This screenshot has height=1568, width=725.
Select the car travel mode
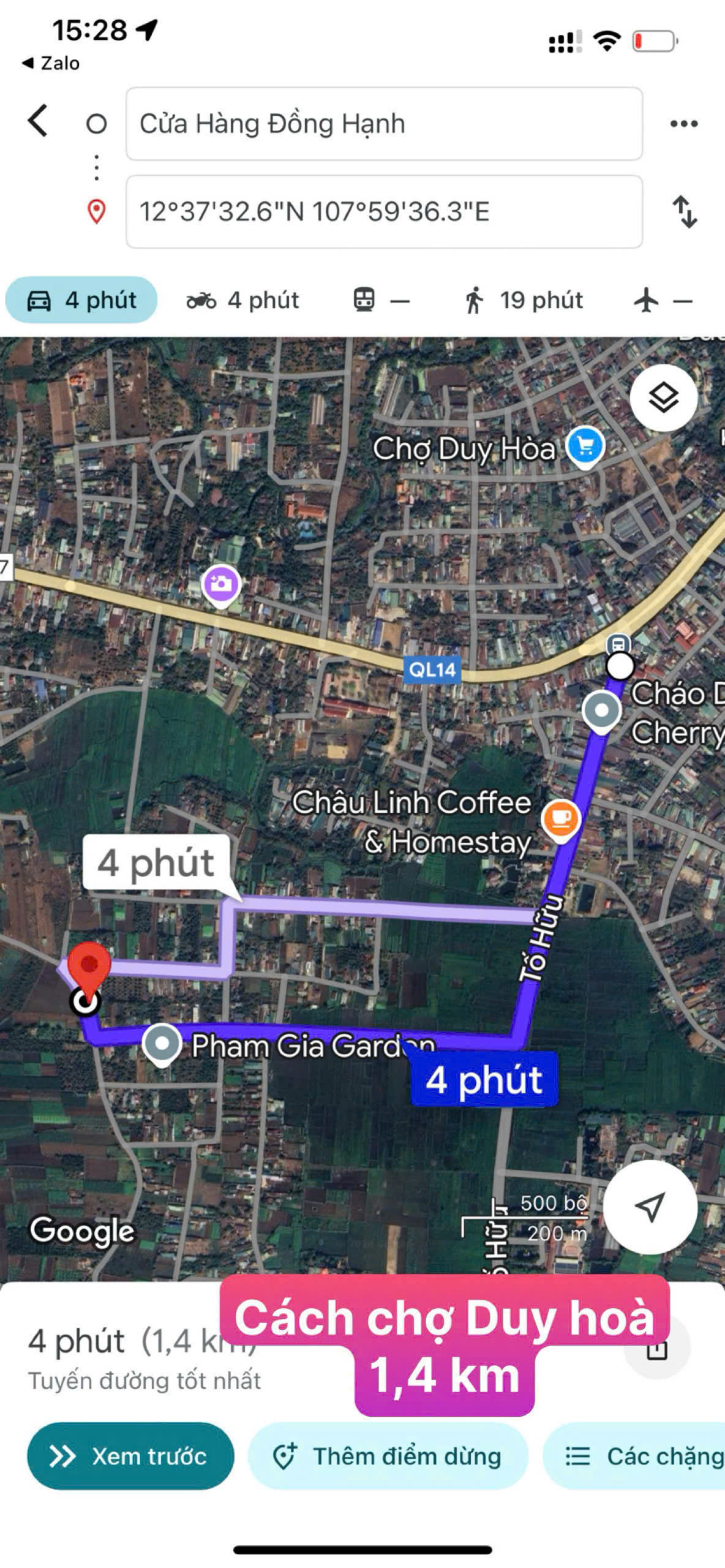pyautogui.click(x=81, y=300)
